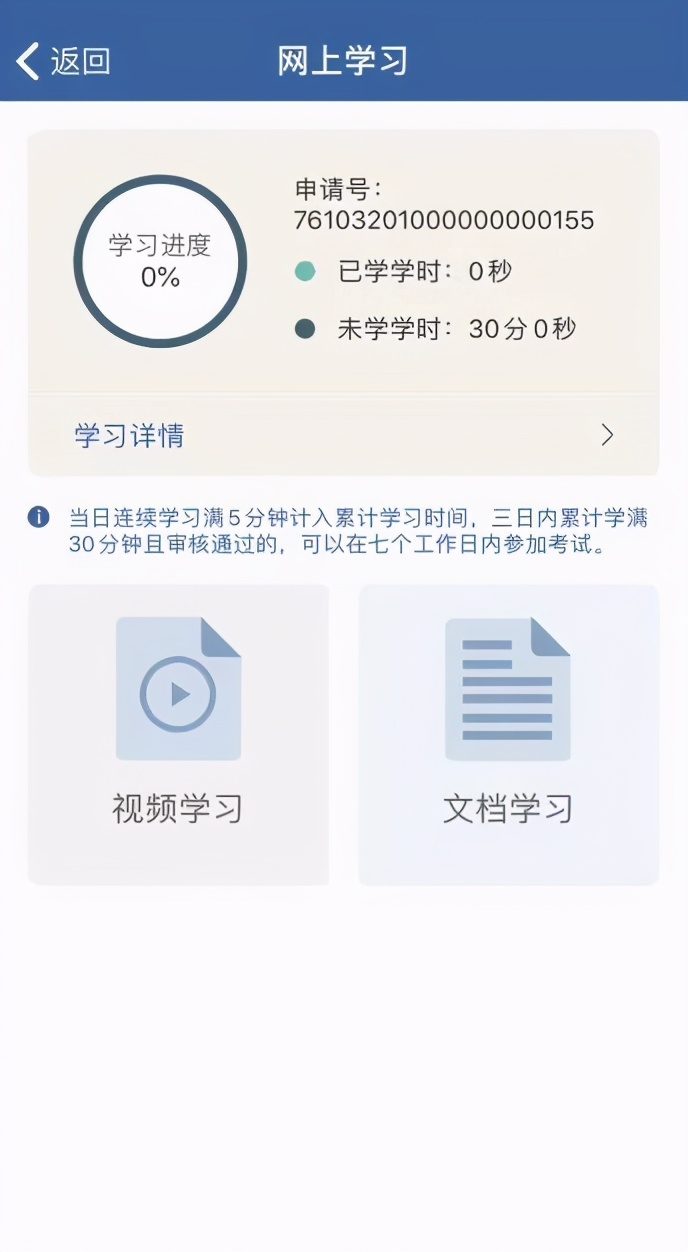This screenshot has height=1252, width=688.
Task: Open the 视频学习 card
Action: point(178,735)
